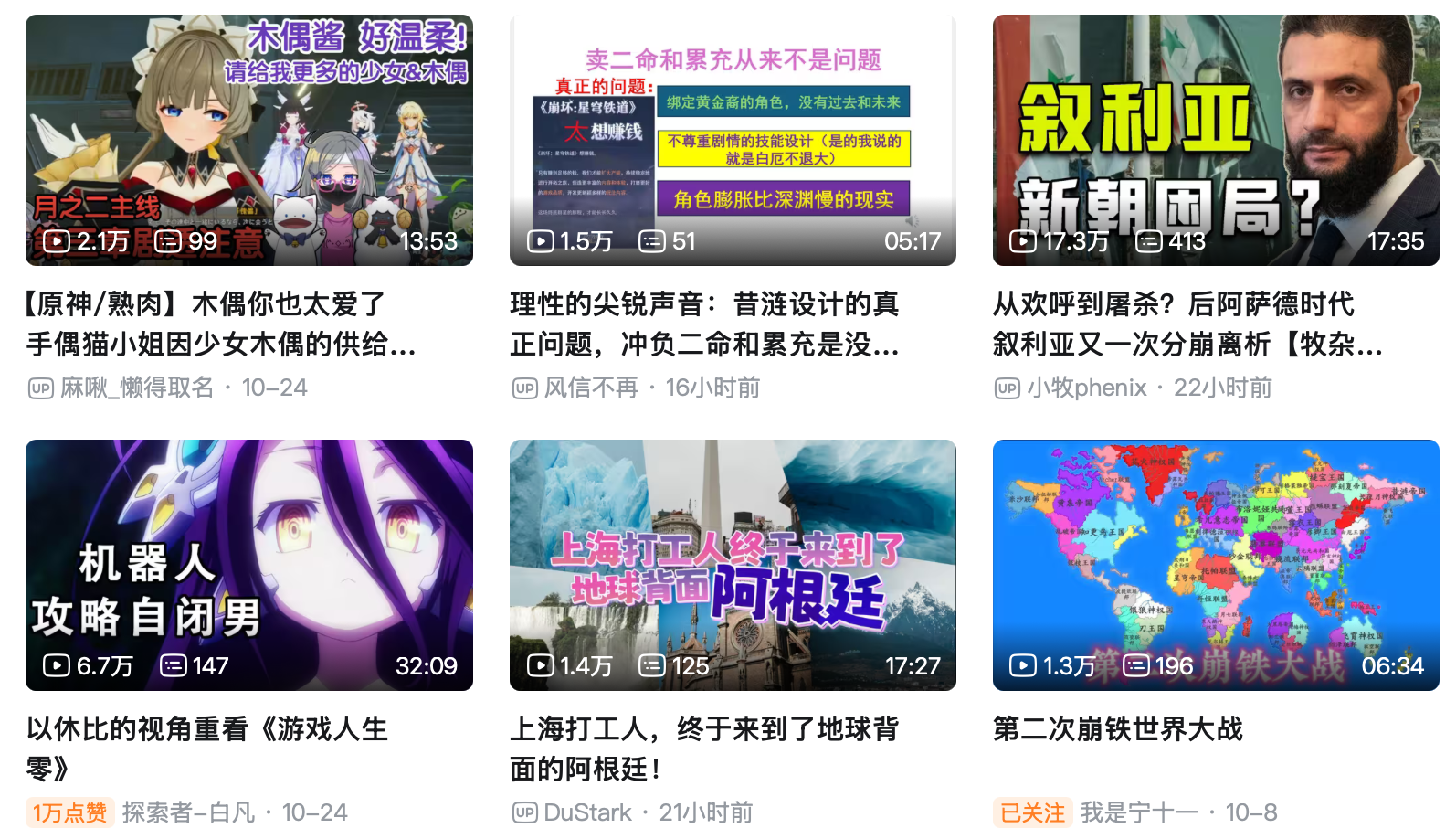Watch 以休比的视角重看《游戏人生零》
Viewport: 1456px width, 839px height.
pyautogui.click(x=248, y=565)
